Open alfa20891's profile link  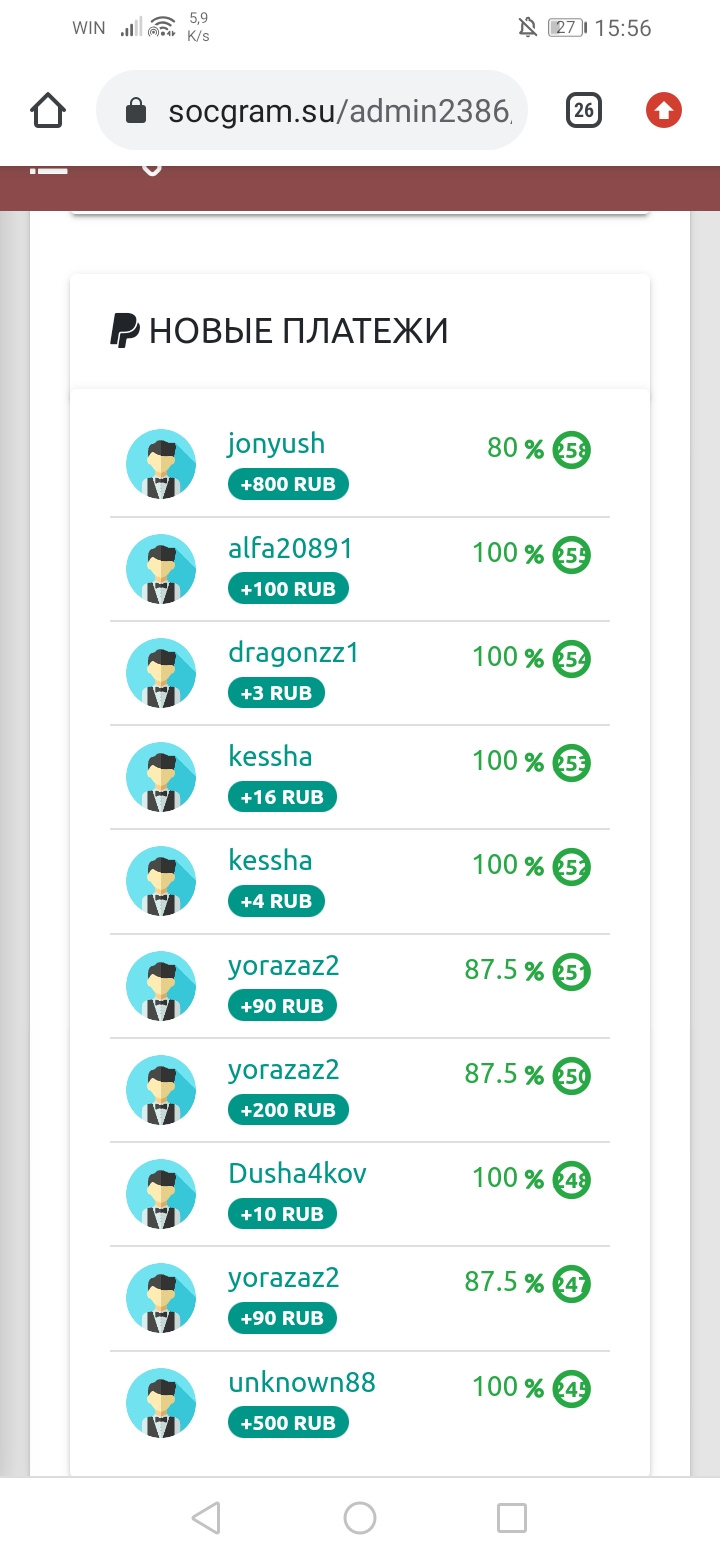[290, 548]
